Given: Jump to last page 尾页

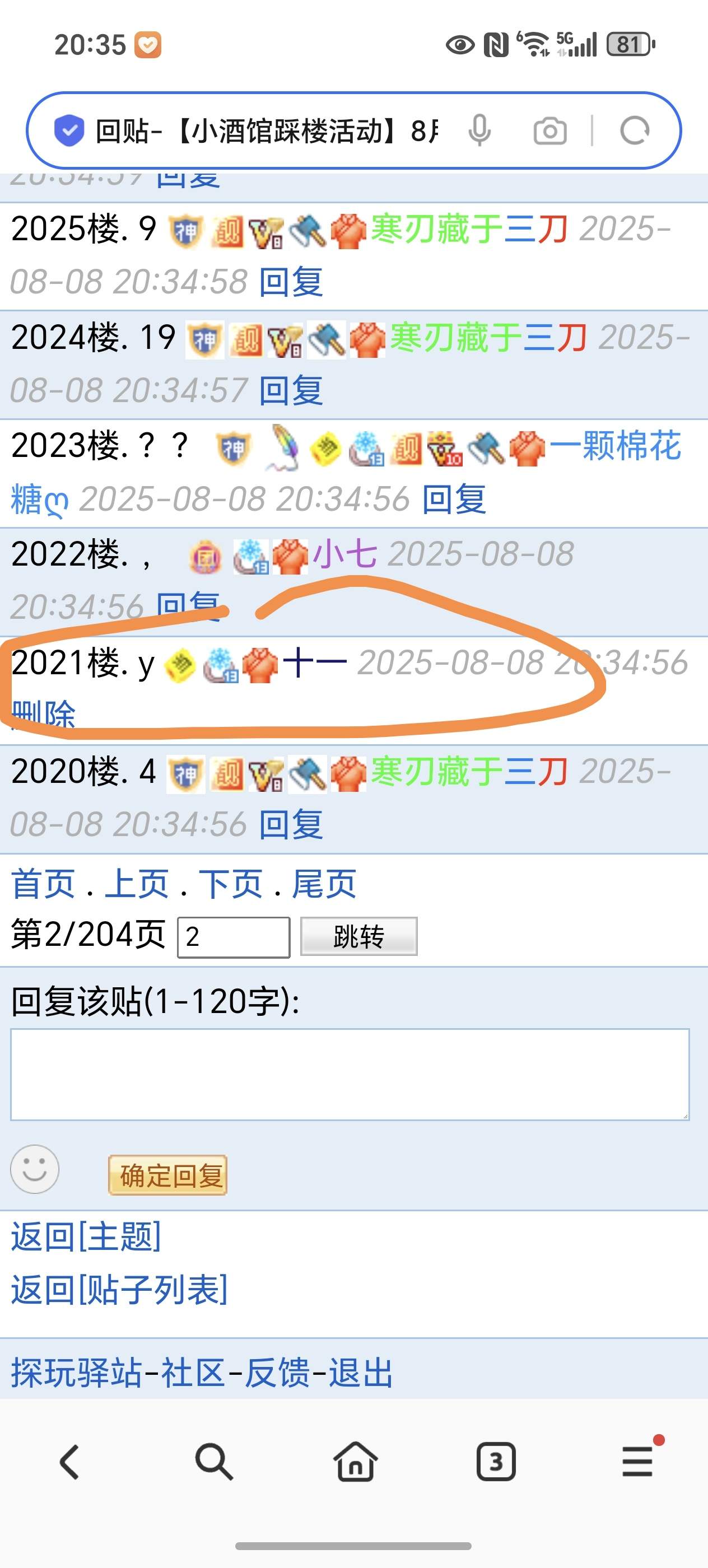Looking at the screenshot, I should 324,884.
